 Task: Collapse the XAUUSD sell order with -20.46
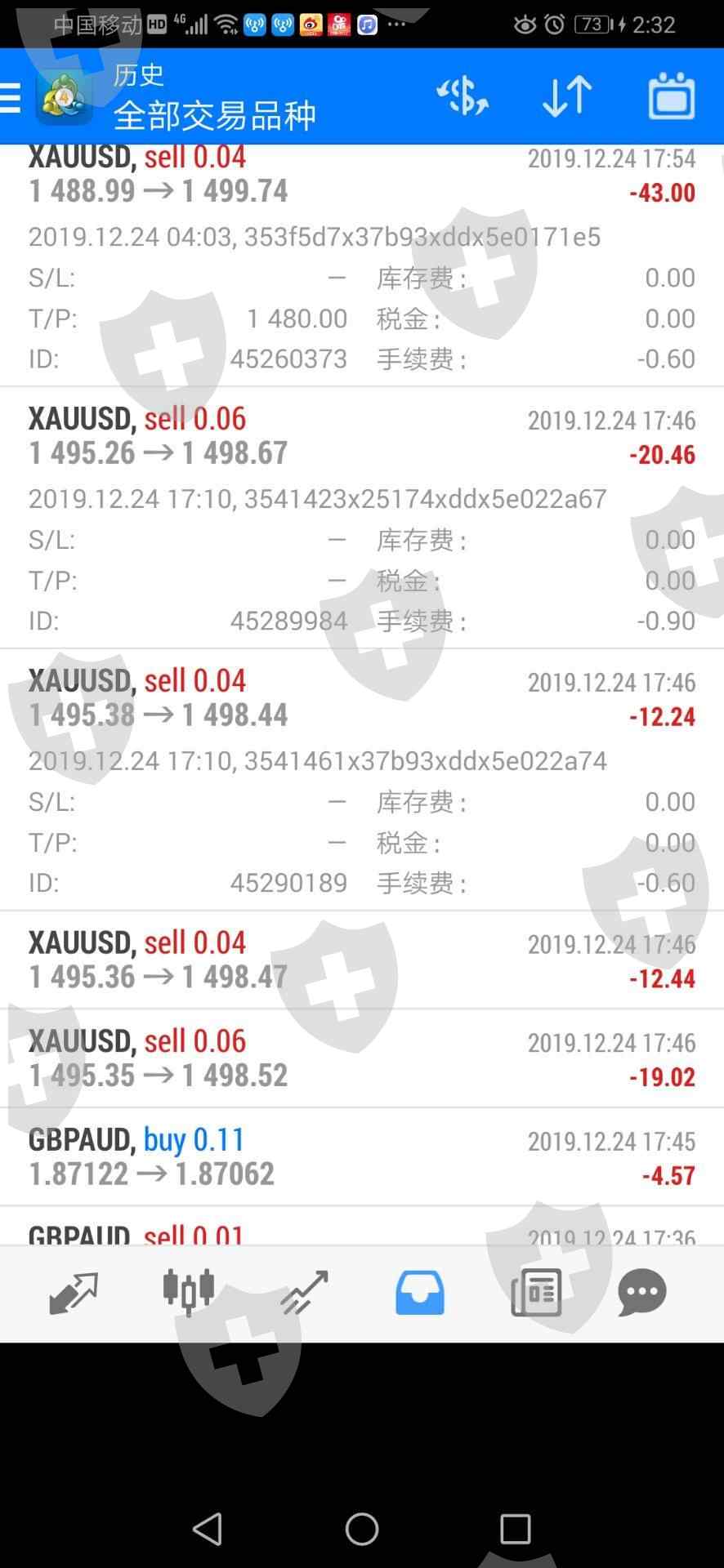click(x=361, y=436)
